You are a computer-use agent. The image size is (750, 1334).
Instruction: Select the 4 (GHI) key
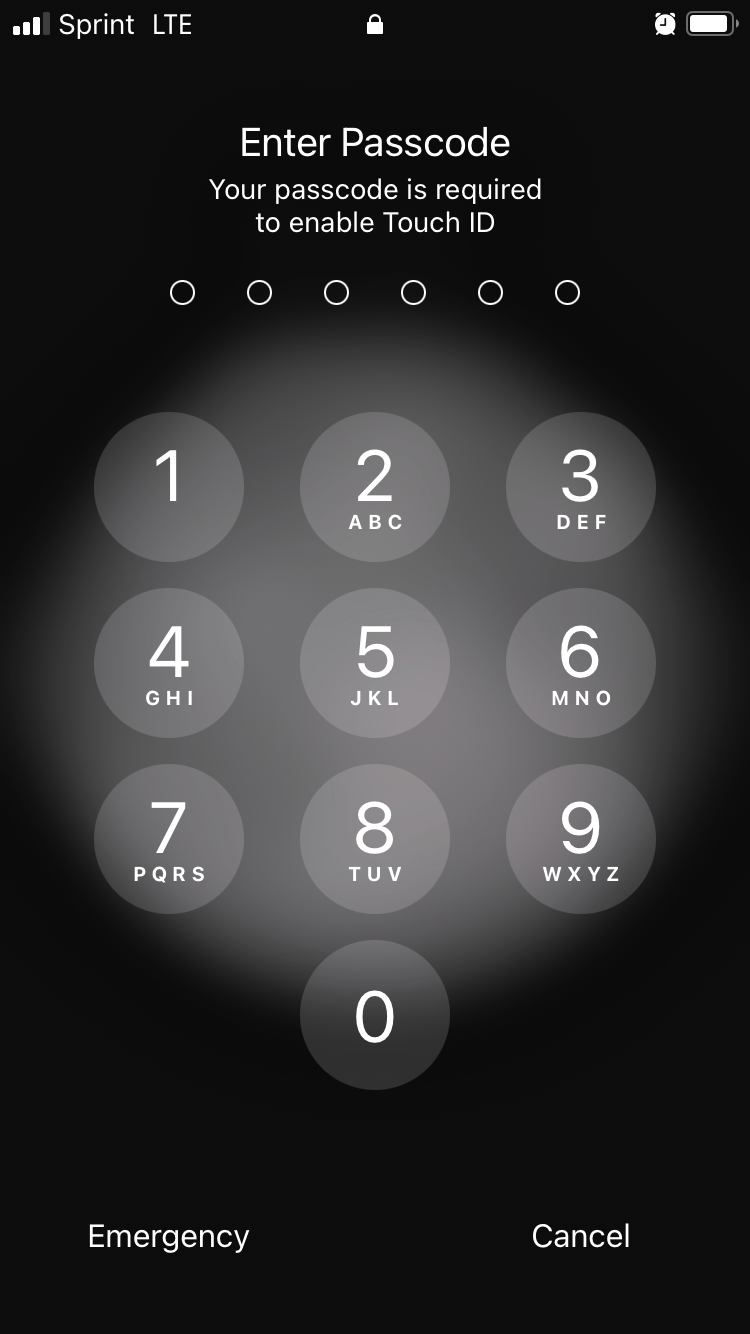coord(169,663)
